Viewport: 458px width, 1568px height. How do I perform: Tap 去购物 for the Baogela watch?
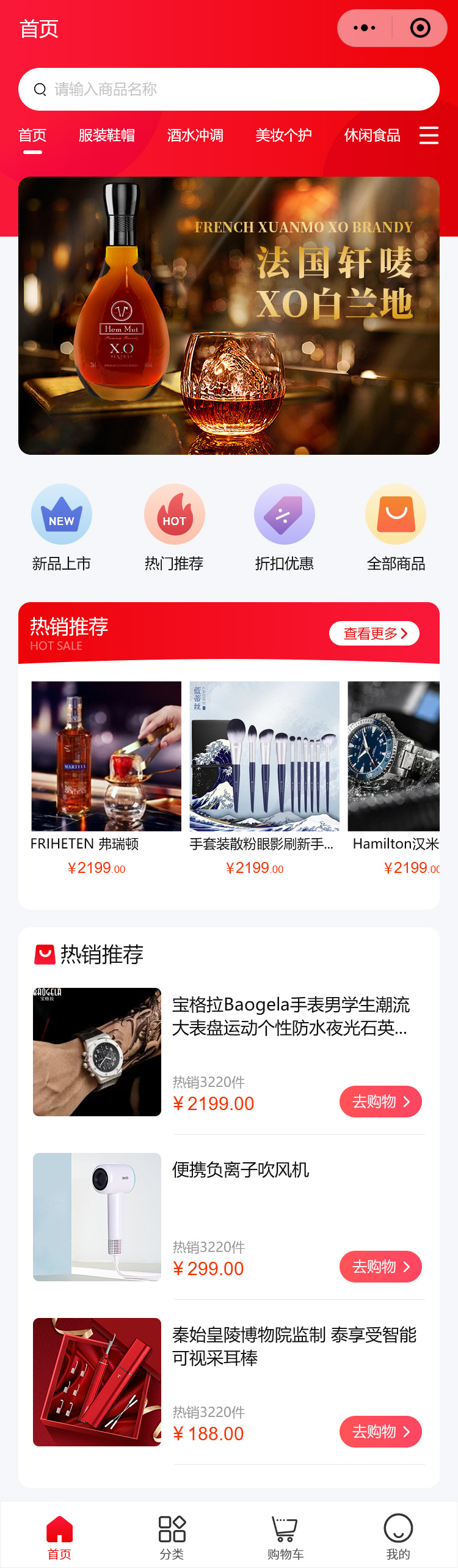pyautogui.click(x=380, y=1102)
